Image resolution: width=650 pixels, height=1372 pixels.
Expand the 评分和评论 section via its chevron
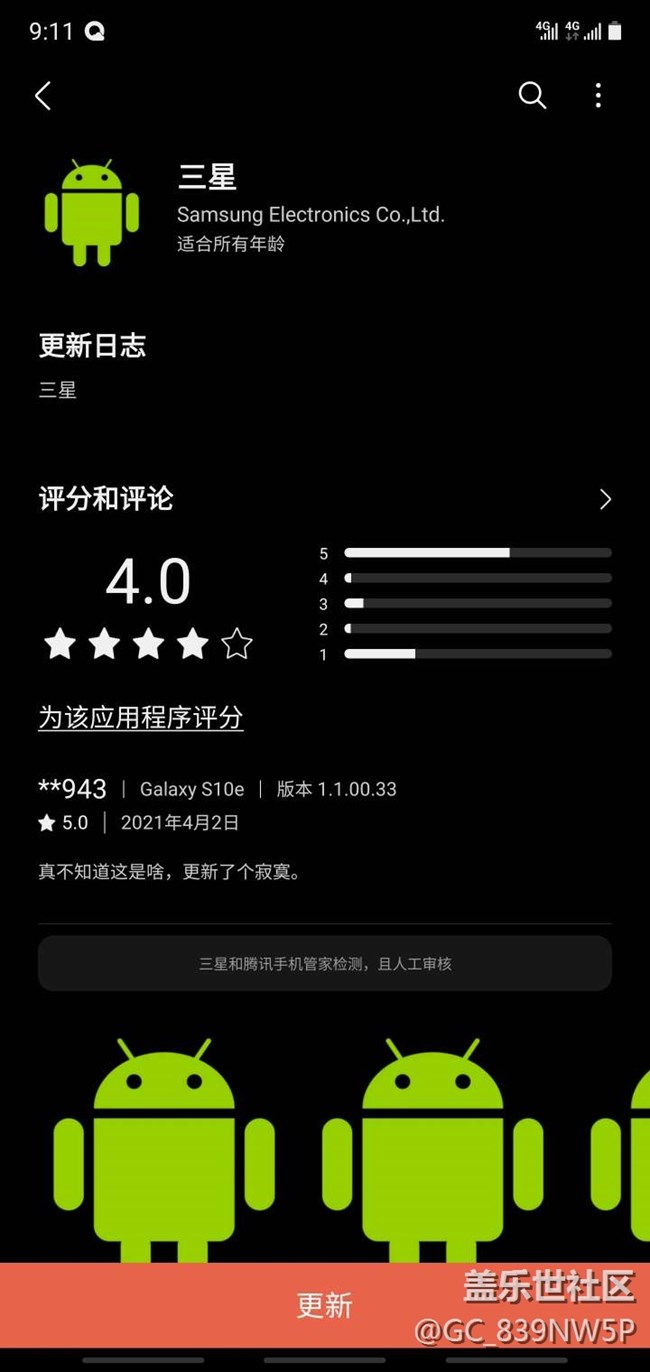pyautogui.click(x=604, y=499)
